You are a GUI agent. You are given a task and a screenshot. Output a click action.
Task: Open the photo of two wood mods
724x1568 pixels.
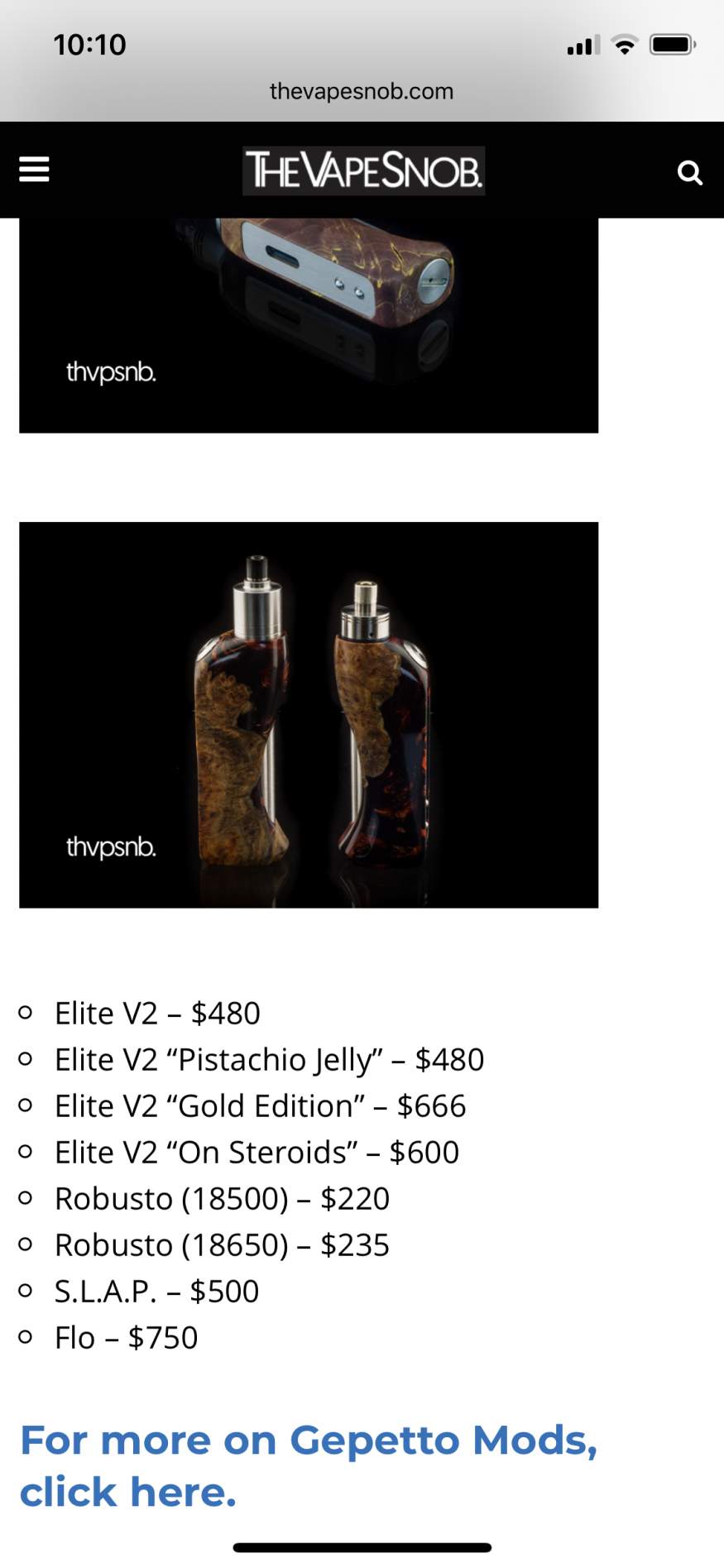[309, 715]
